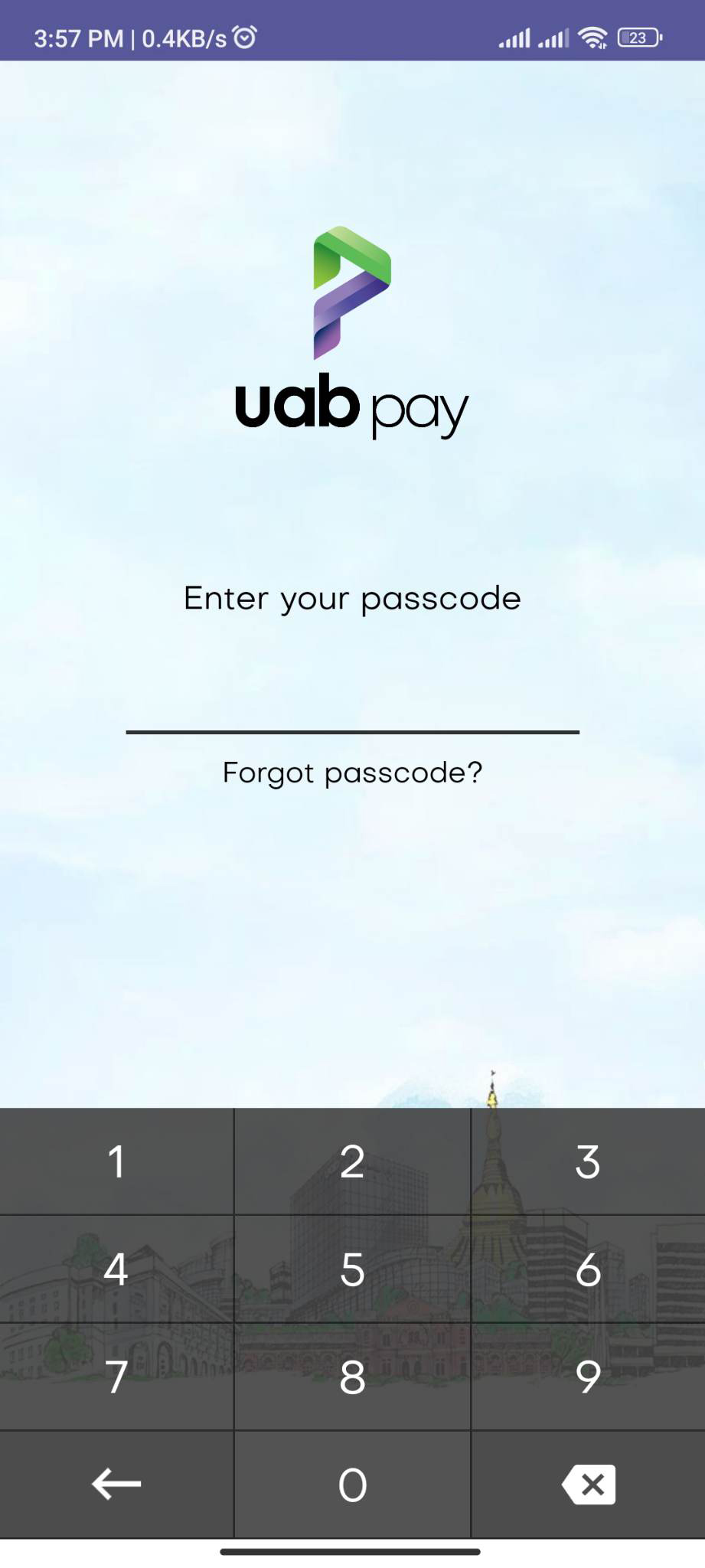Tap the number 9 key

click(588, 1377)
